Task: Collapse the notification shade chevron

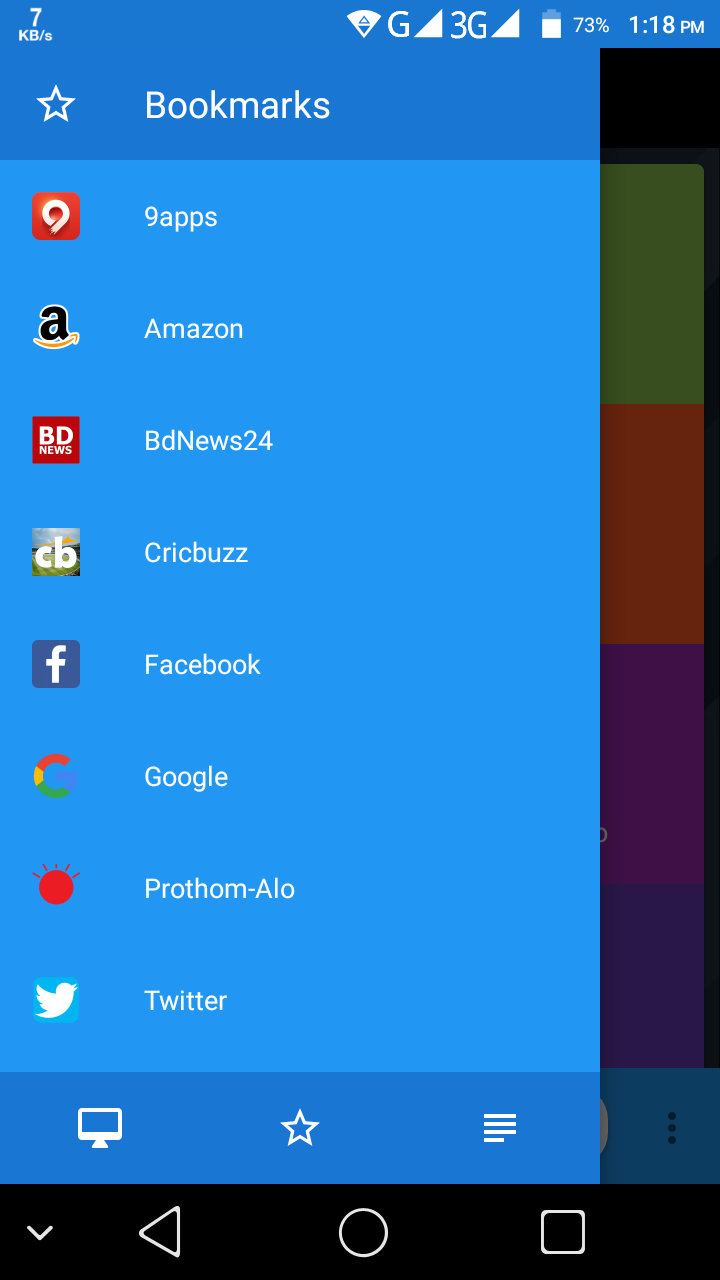Action: pos(40,1231)
